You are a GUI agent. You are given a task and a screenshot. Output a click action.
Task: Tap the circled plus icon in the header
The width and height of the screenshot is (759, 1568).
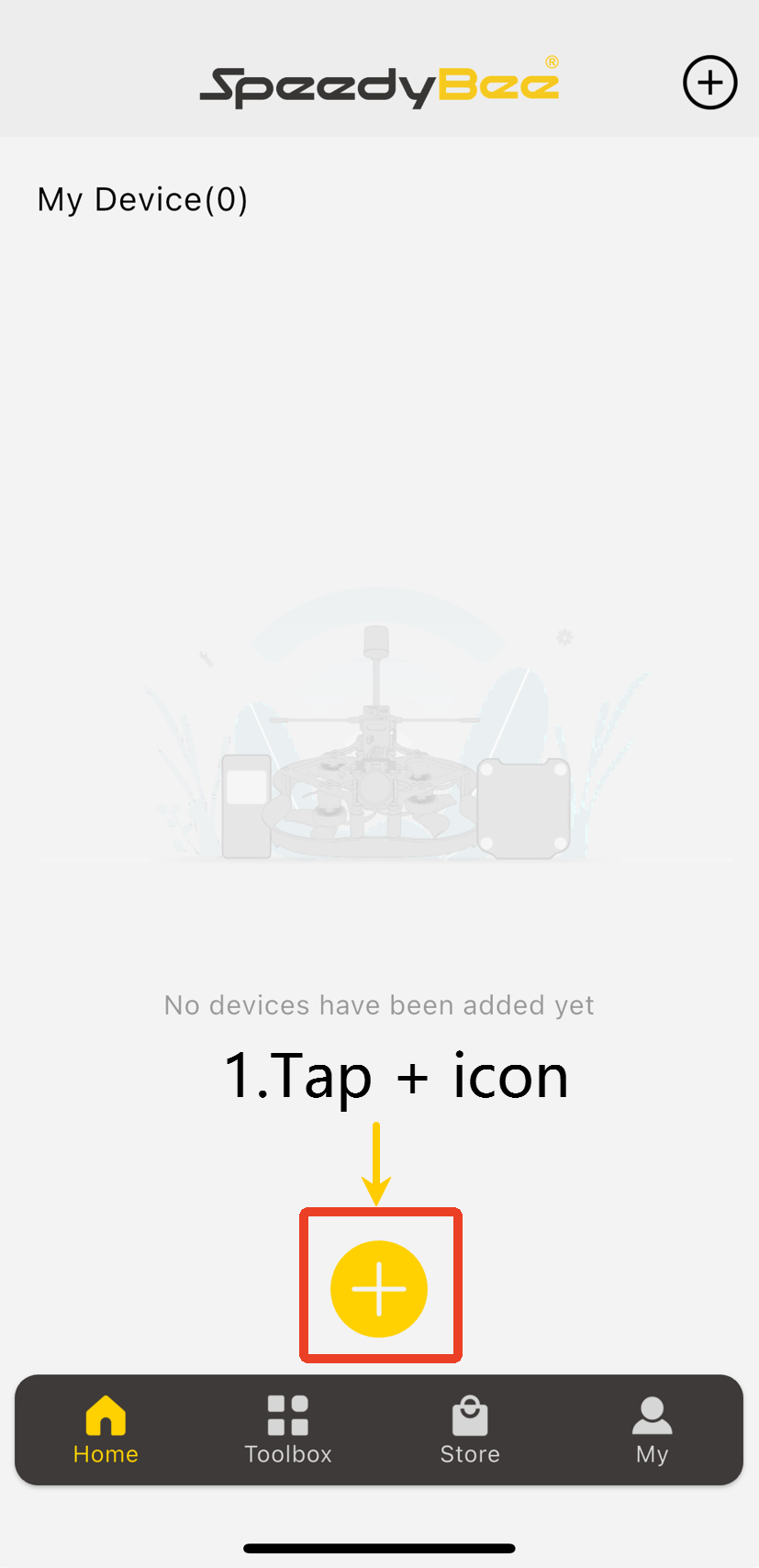click(x=709, y=83)
